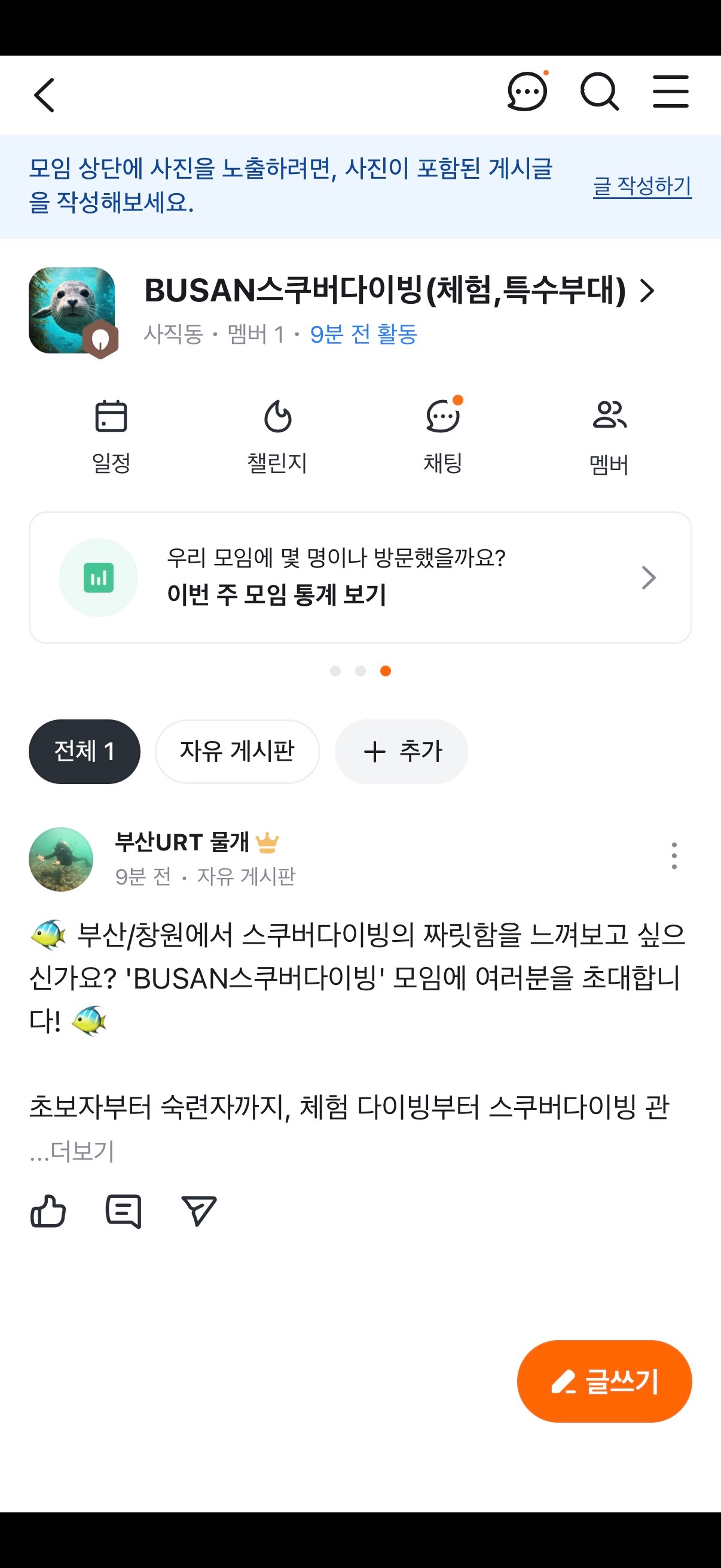This screenshot has height=1568, width=721.
Task: Switch to the 자유 게시판 tab
Action: coord(237,751)
